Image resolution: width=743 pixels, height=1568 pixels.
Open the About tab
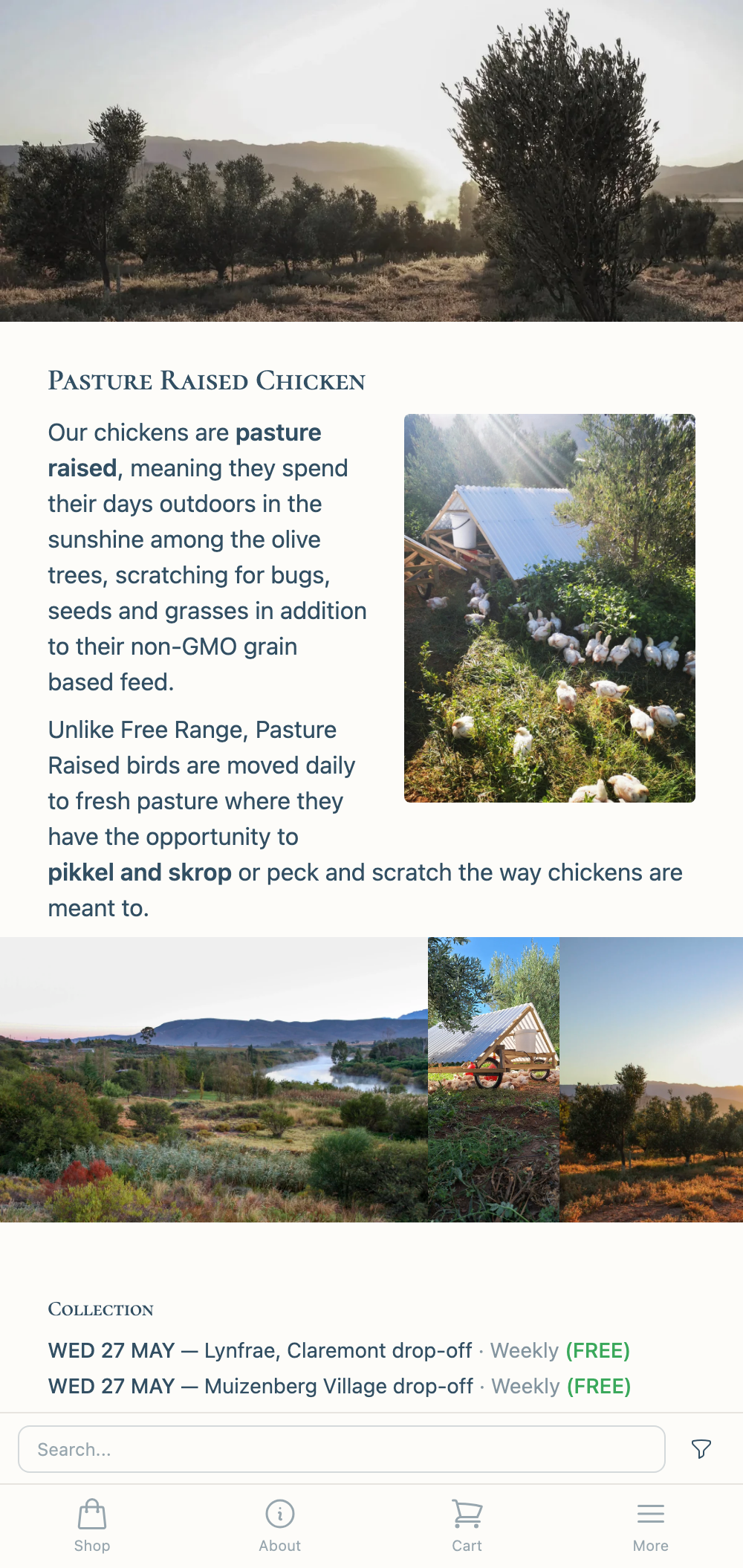(279, 1526)
